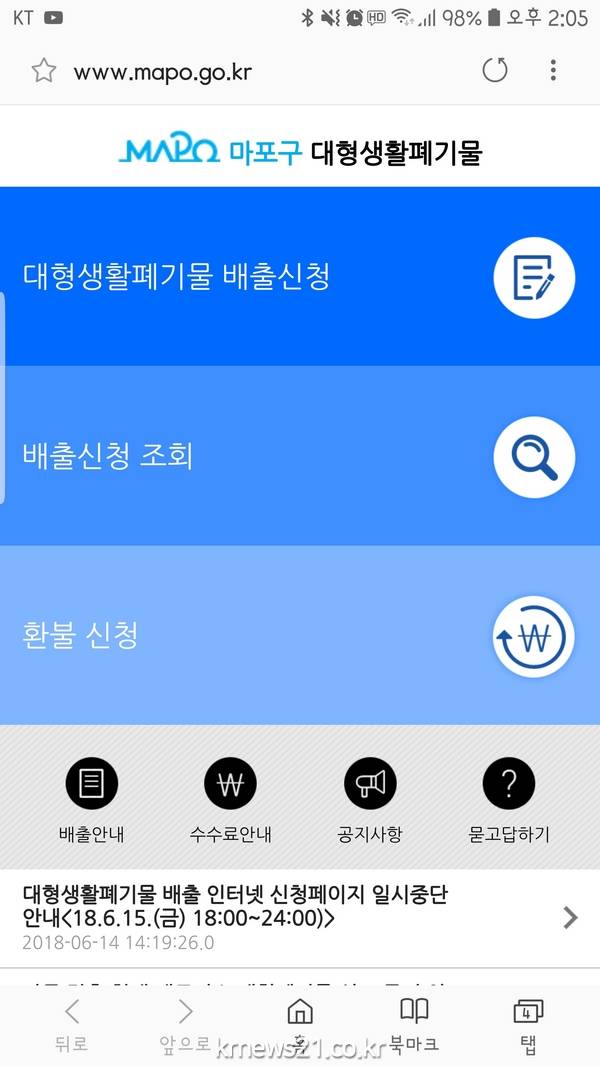
Task: Reload the current page
Action: 495,70
